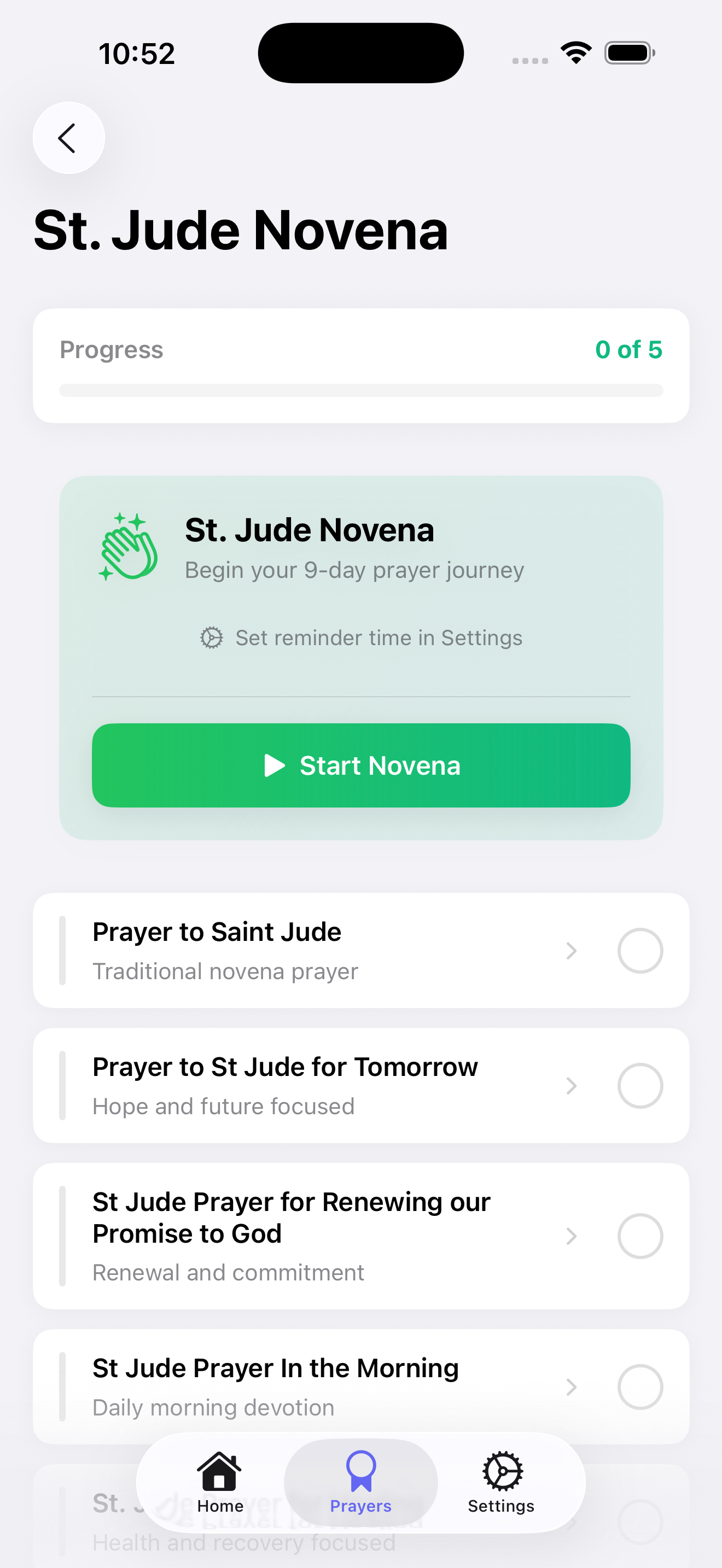Tap the back arrow icon
The width and height of the screenshot is (722, 1568).
69,137
